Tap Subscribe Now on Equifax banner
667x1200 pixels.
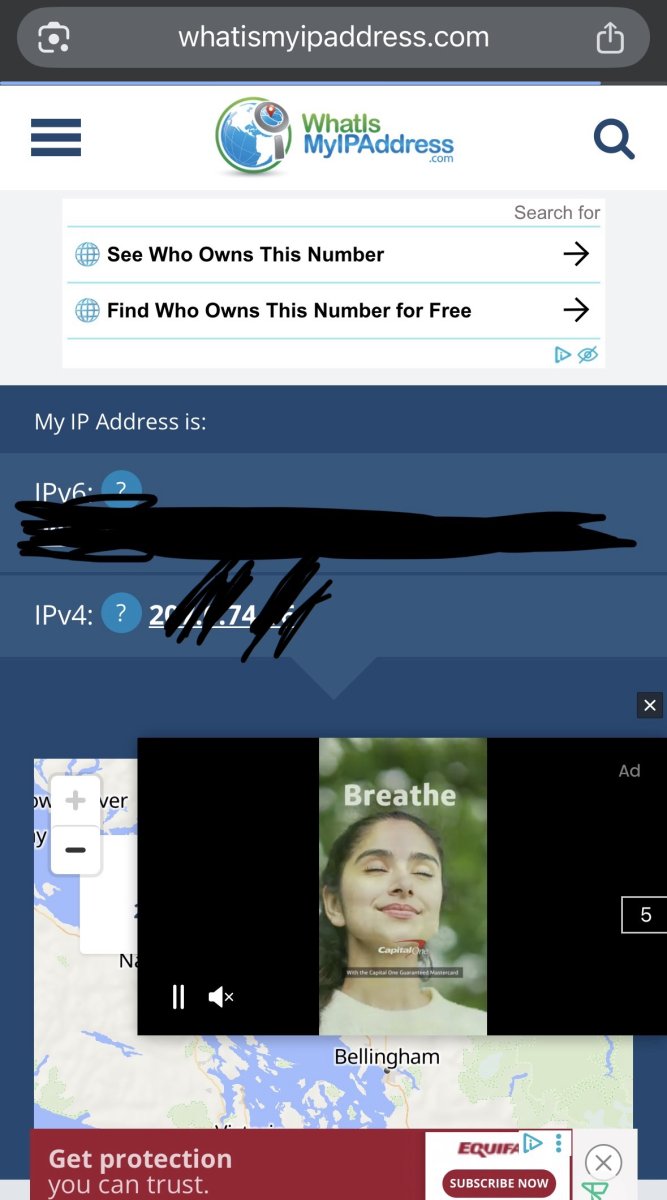499,1183
